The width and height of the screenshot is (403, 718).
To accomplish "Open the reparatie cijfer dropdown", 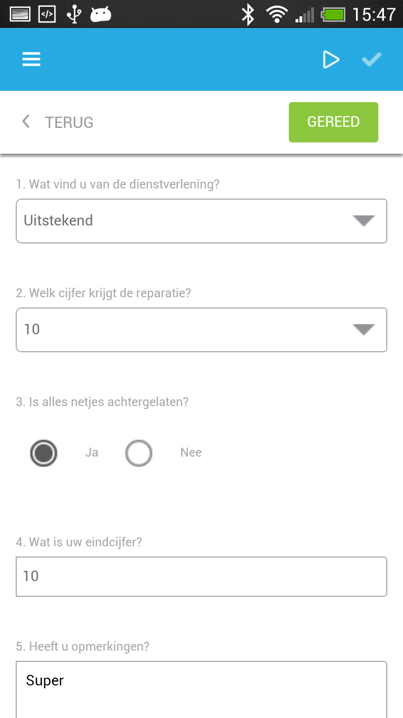I will pyautogui.click(x=202, y=330).
